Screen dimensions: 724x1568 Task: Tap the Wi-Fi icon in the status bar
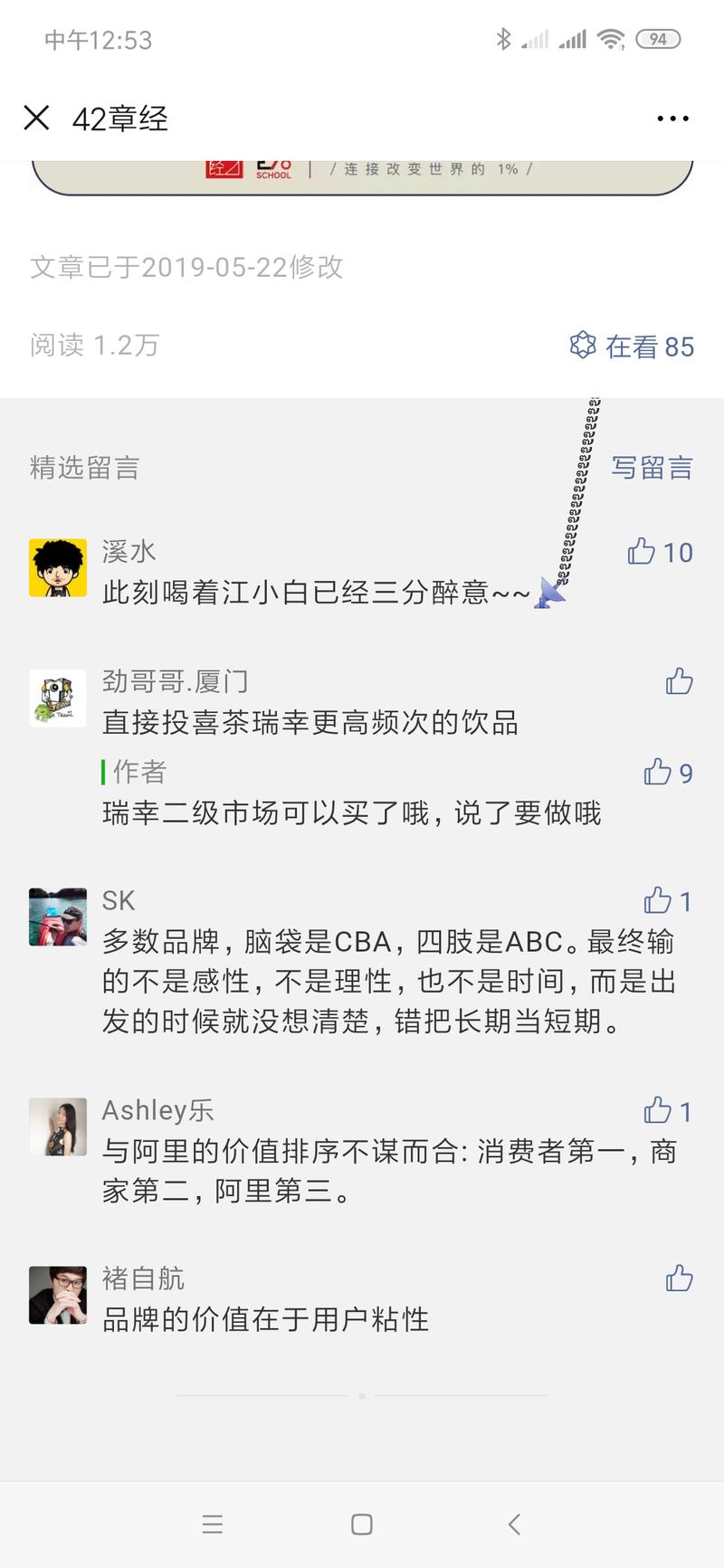(611, 38)
